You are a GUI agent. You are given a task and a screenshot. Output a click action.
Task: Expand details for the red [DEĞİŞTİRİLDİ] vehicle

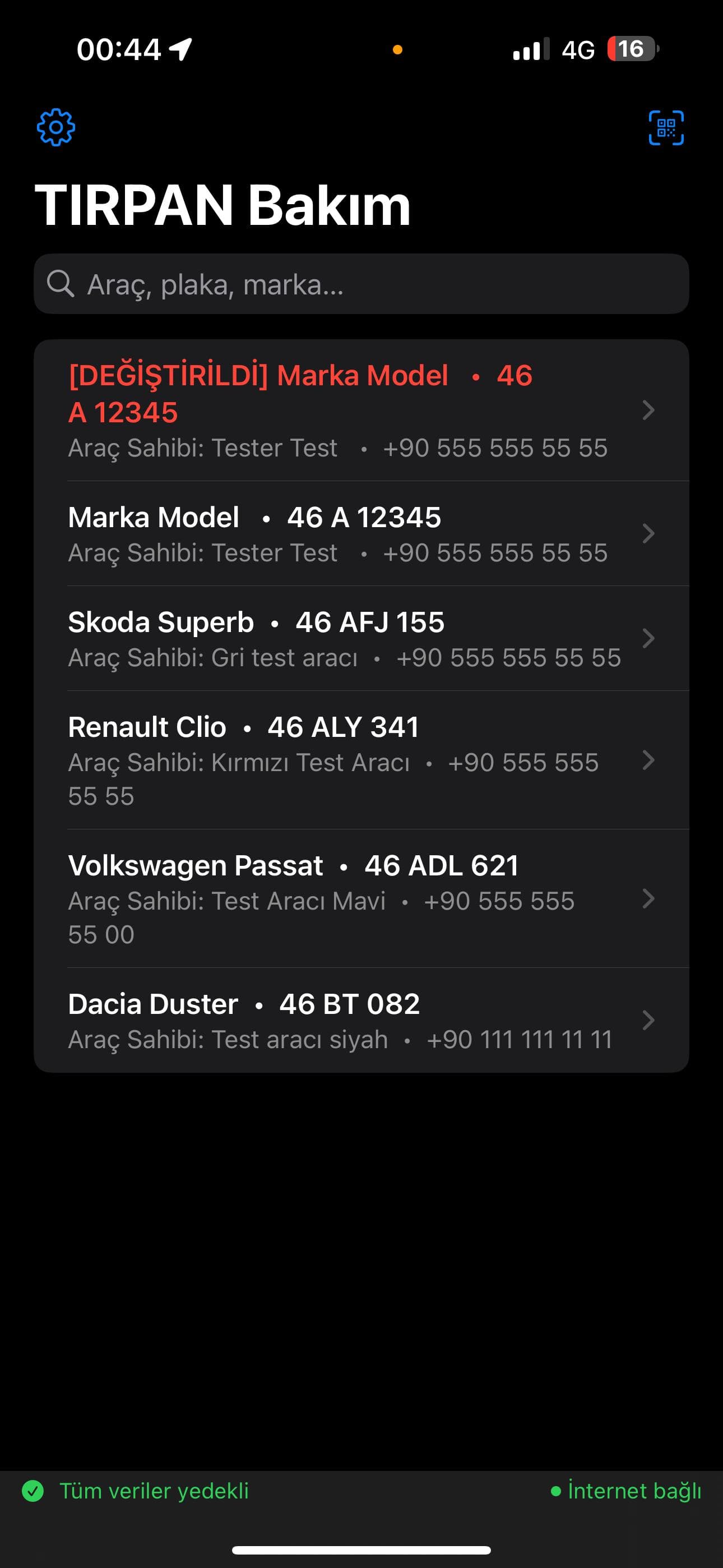pyautogui.click(x=649, y=411)
